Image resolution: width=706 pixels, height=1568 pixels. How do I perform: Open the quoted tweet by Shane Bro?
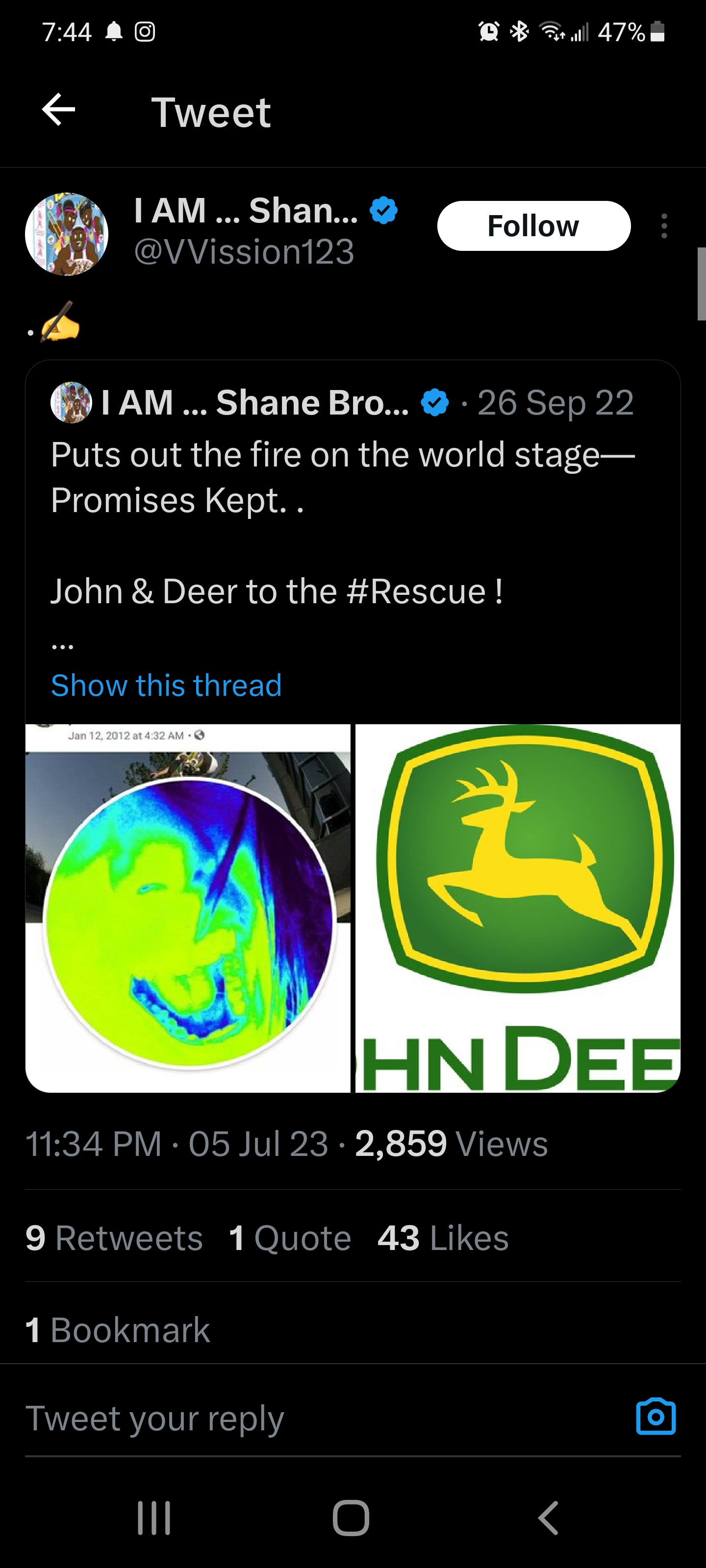pos(341,487)
